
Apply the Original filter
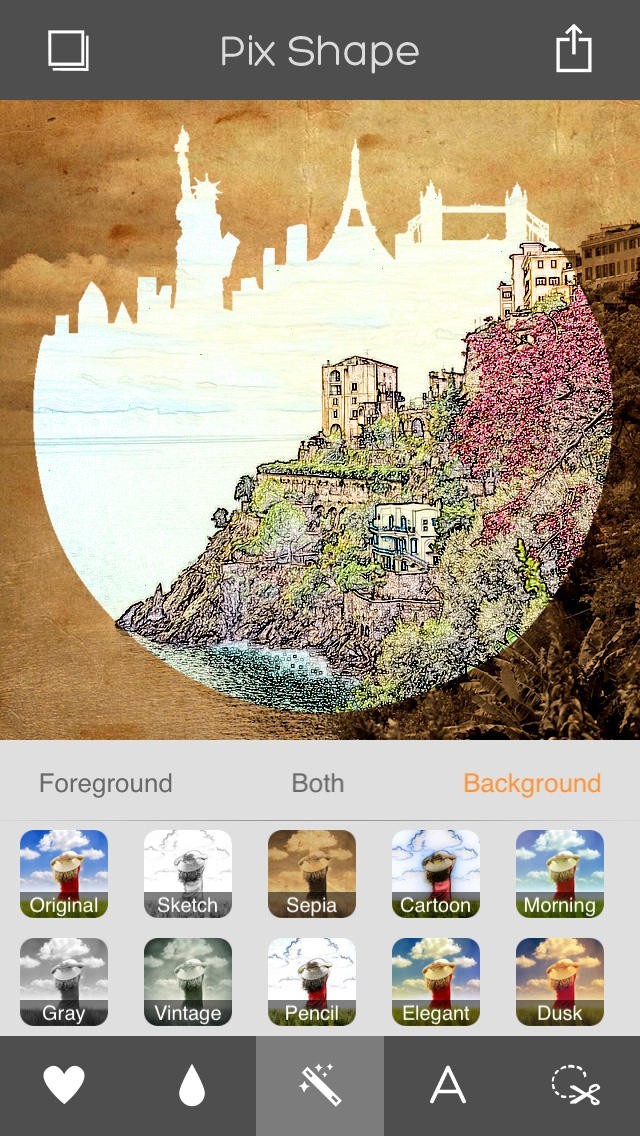tap(64, 873)
